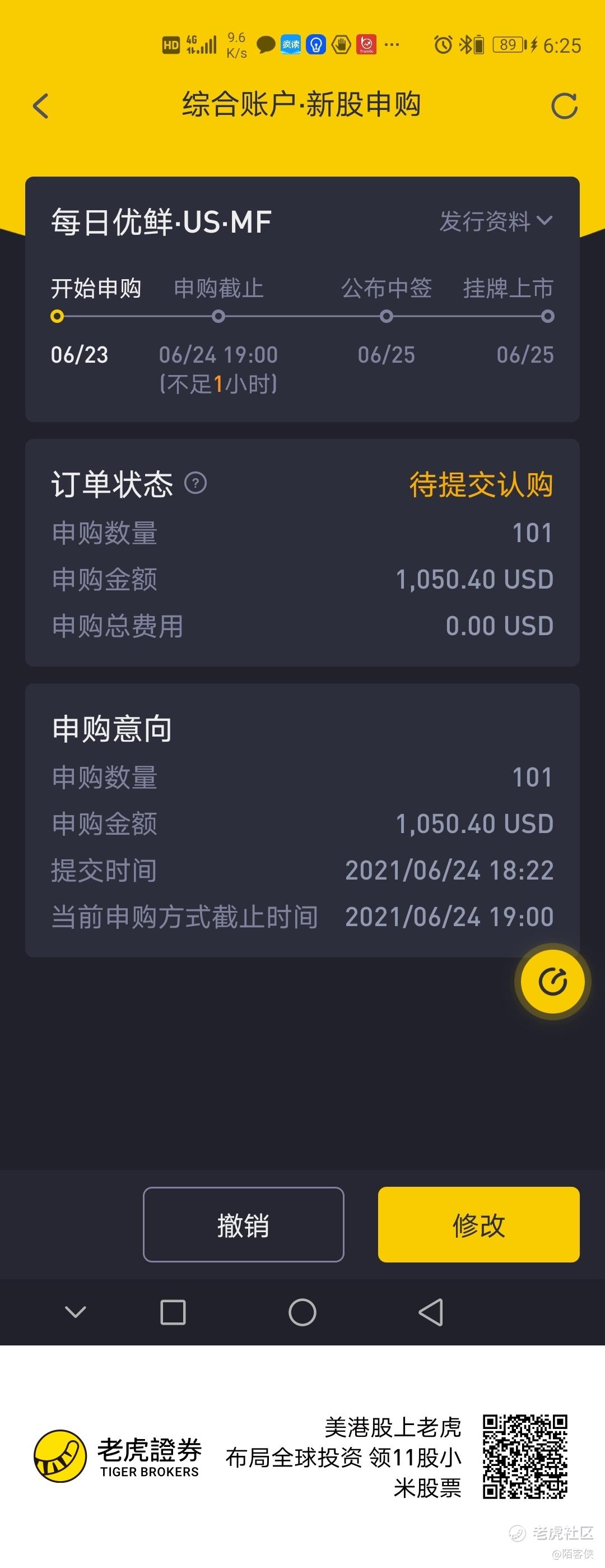Screen dimensions: 605x1568
Task: Tap the system back triangle button
Action: 430,1312
